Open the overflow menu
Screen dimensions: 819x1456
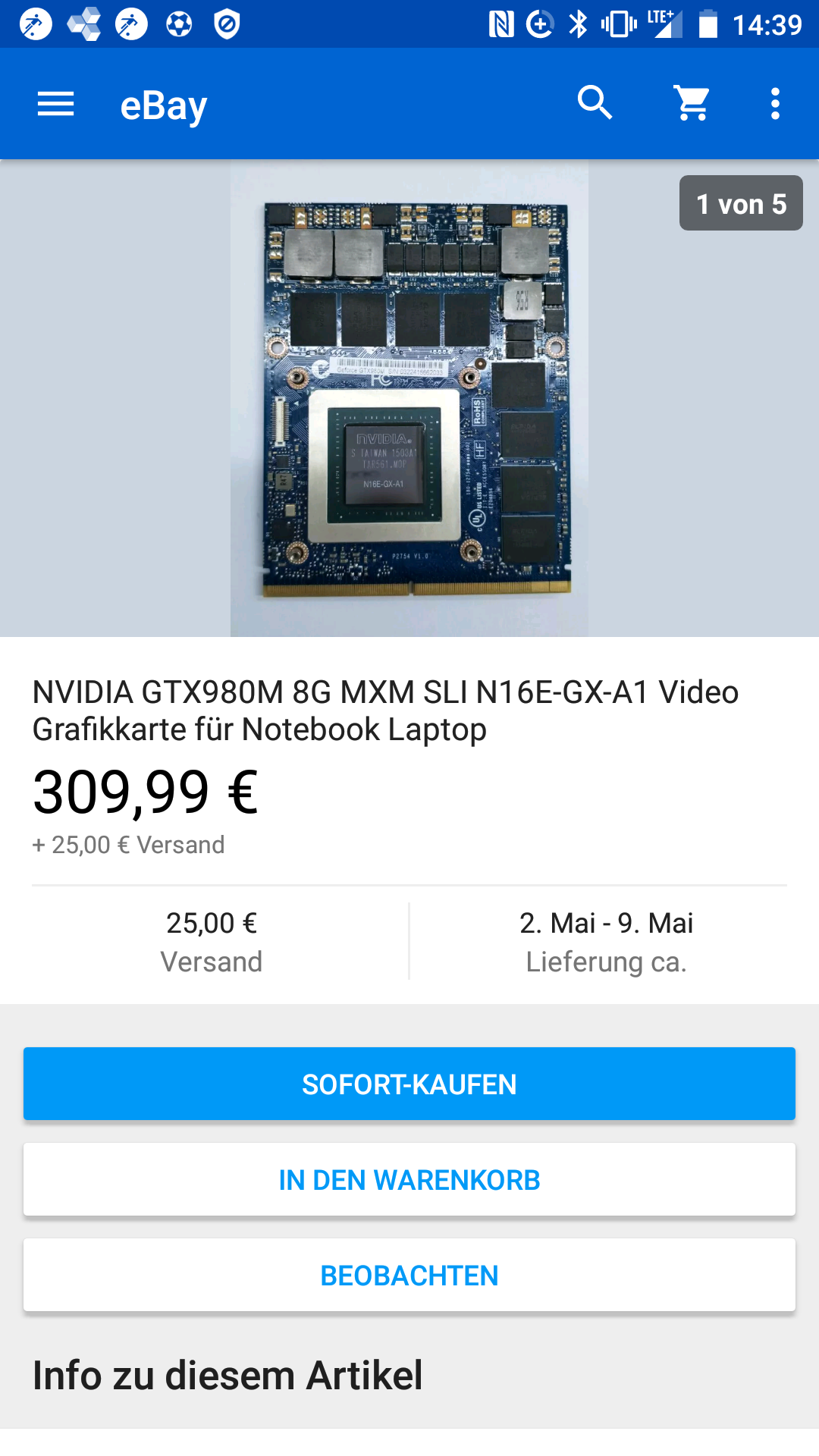tap(774, 104)
